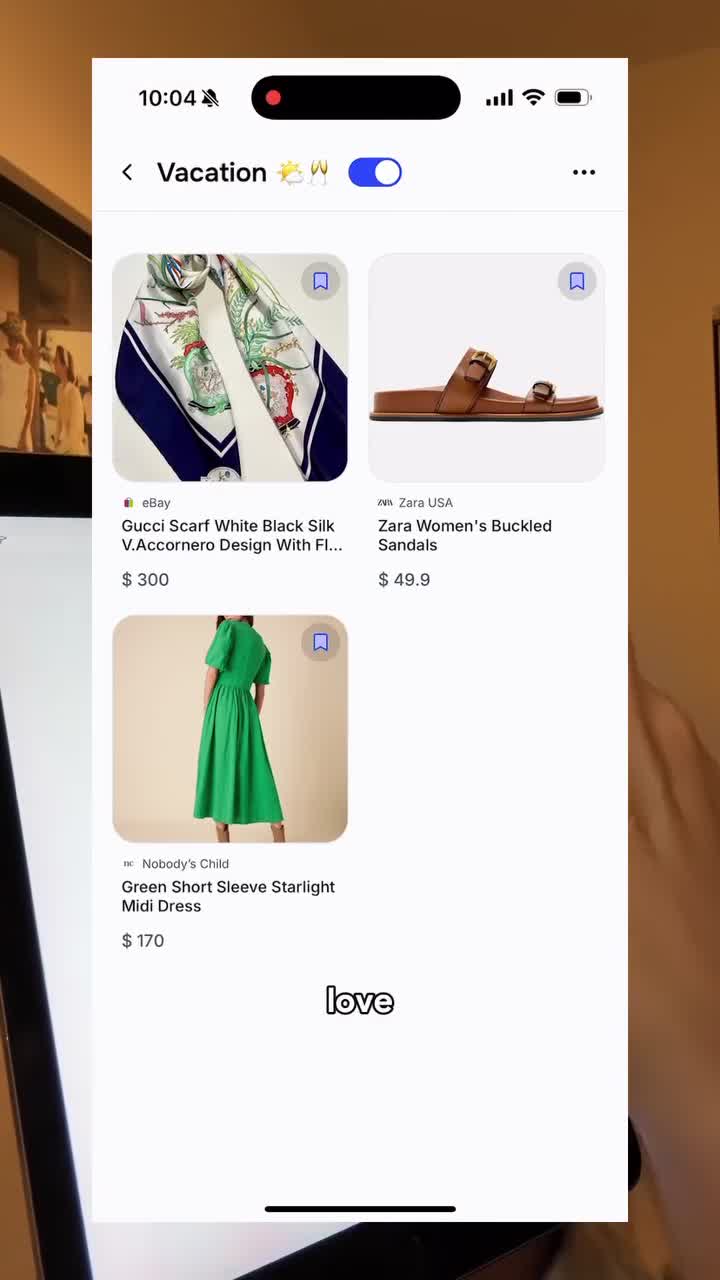Toggle the Vacation collection switch off
This screenshot has width=720, height=1280.
point(375,172)
